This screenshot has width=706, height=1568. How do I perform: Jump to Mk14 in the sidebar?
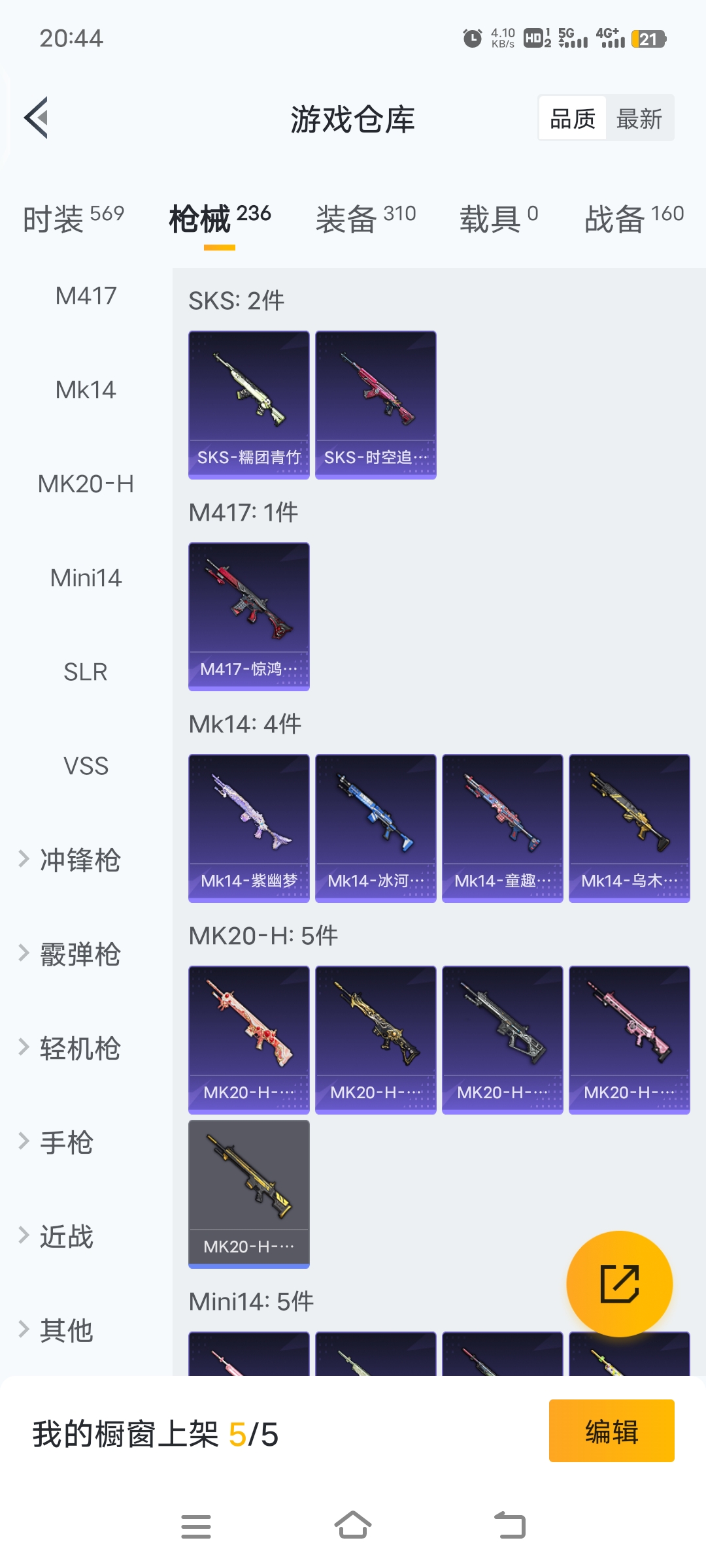[86, 390]
